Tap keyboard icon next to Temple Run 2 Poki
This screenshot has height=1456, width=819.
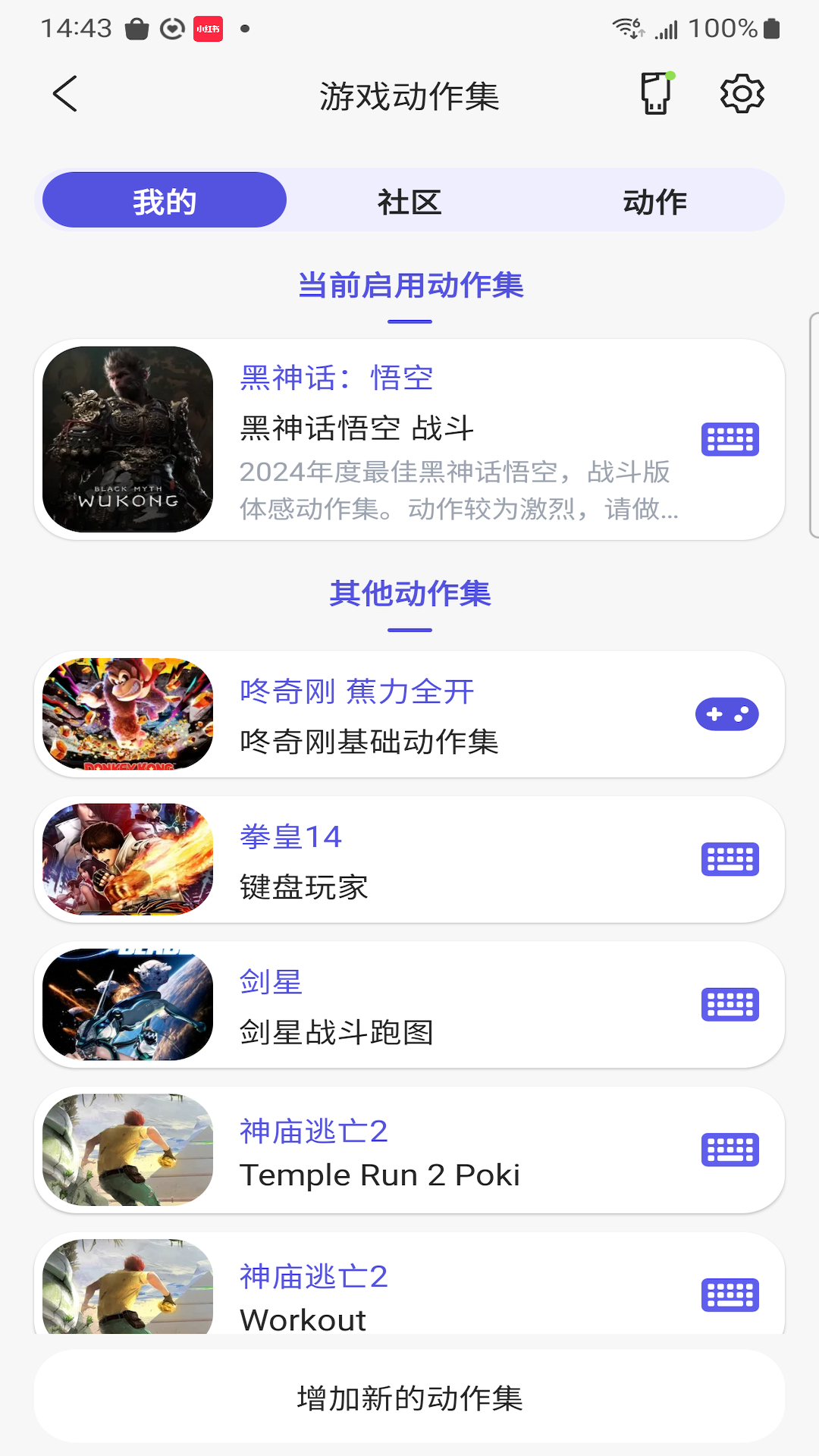(730, 1150)
